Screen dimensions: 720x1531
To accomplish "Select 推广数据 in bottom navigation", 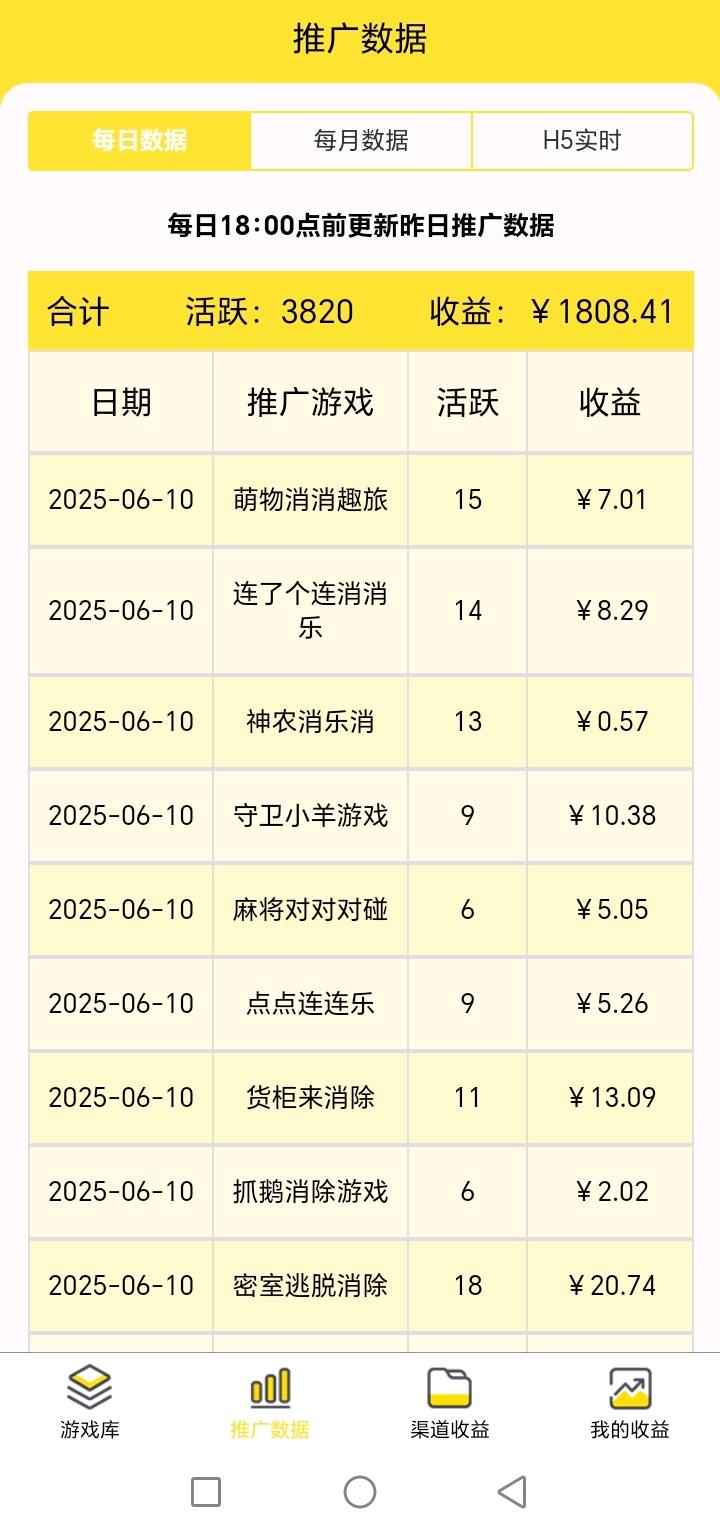I will 270,1403.
